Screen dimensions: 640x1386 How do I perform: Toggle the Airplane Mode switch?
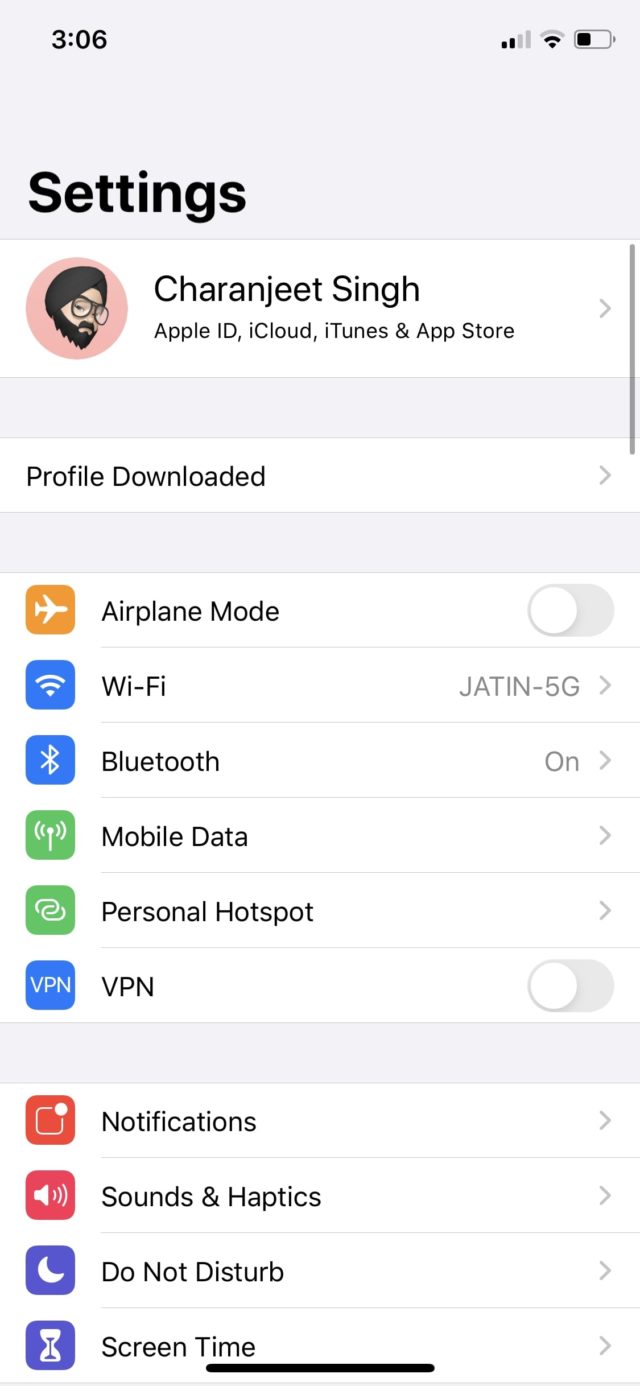[x=570, y=610]
